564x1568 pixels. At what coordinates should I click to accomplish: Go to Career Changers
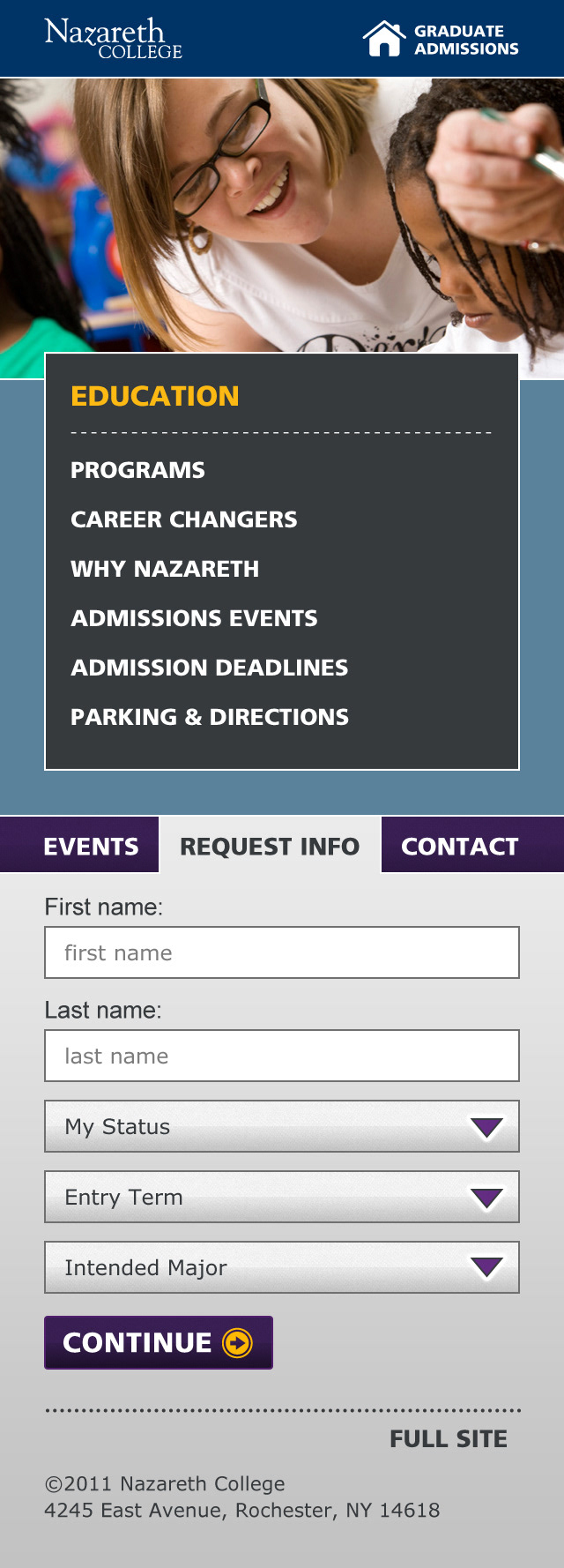click(x=183, y=519)
